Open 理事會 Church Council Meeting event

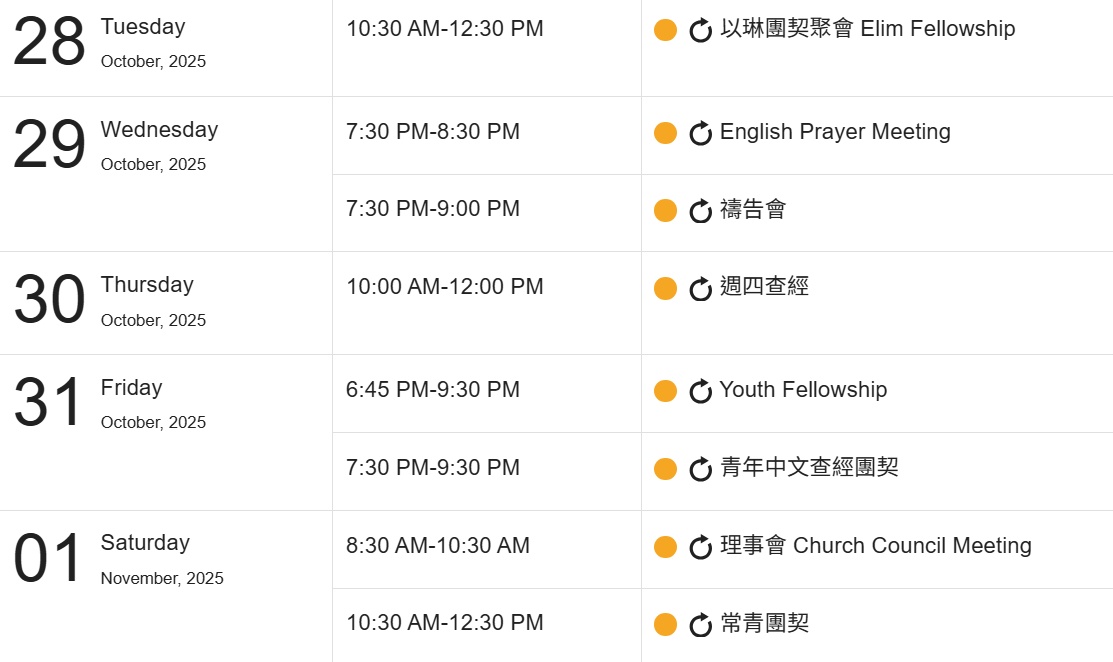coord(875,546)
